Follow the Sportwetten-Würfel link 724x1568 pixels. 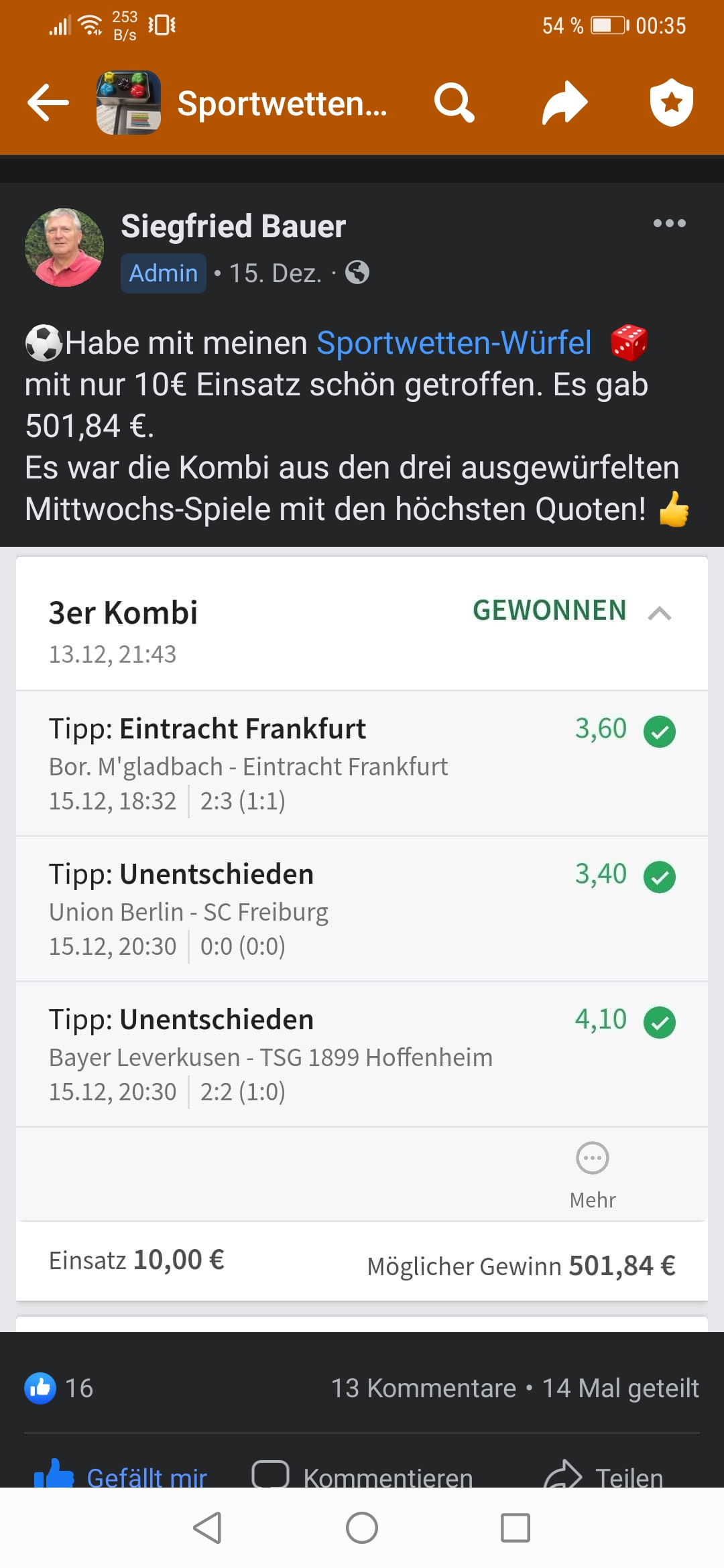454,343
